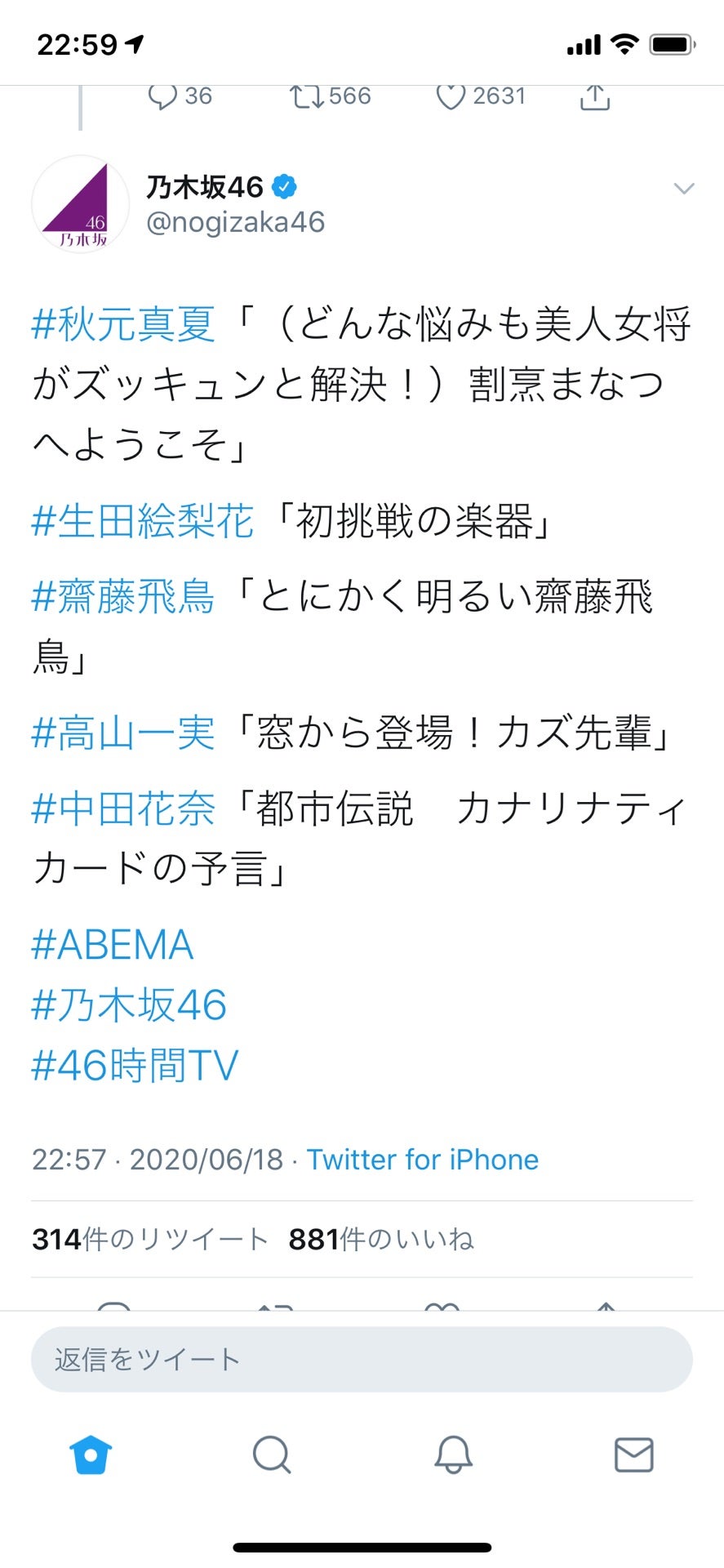Viewport: 724px width, 1568px height.
Task: Open the 乃木坂46 profile avatar
Action: click(x=80, y=204)
